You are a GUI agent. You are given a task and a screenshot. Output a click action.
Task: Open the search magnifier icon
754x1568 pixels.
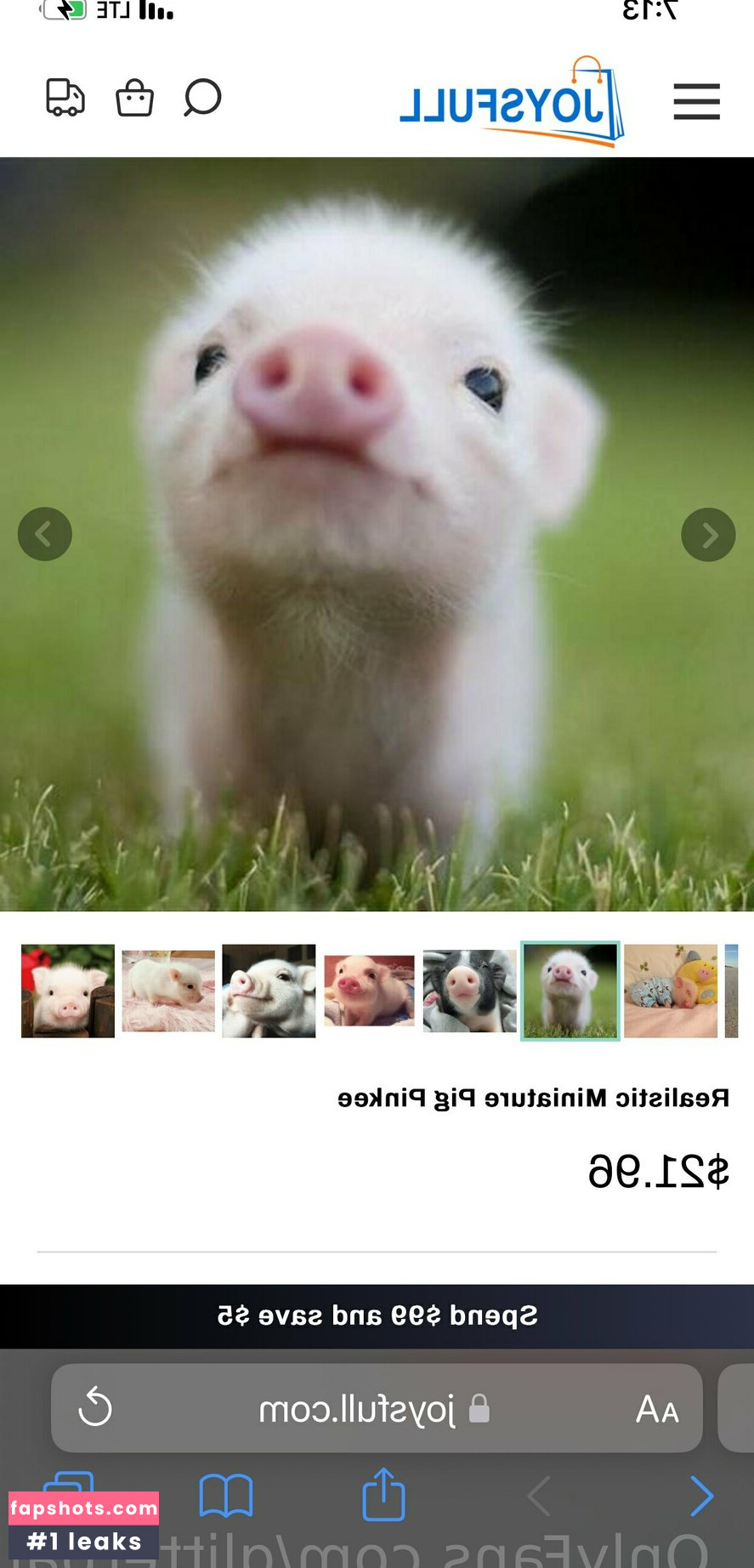[202, 98]
